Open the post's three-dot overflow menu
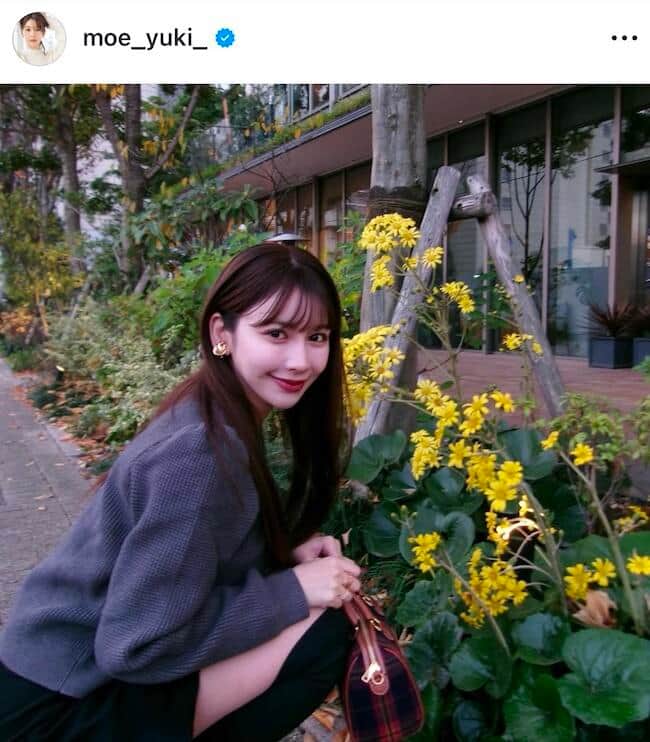This screenshot has width=650, height=742. (x=623, y=38)
